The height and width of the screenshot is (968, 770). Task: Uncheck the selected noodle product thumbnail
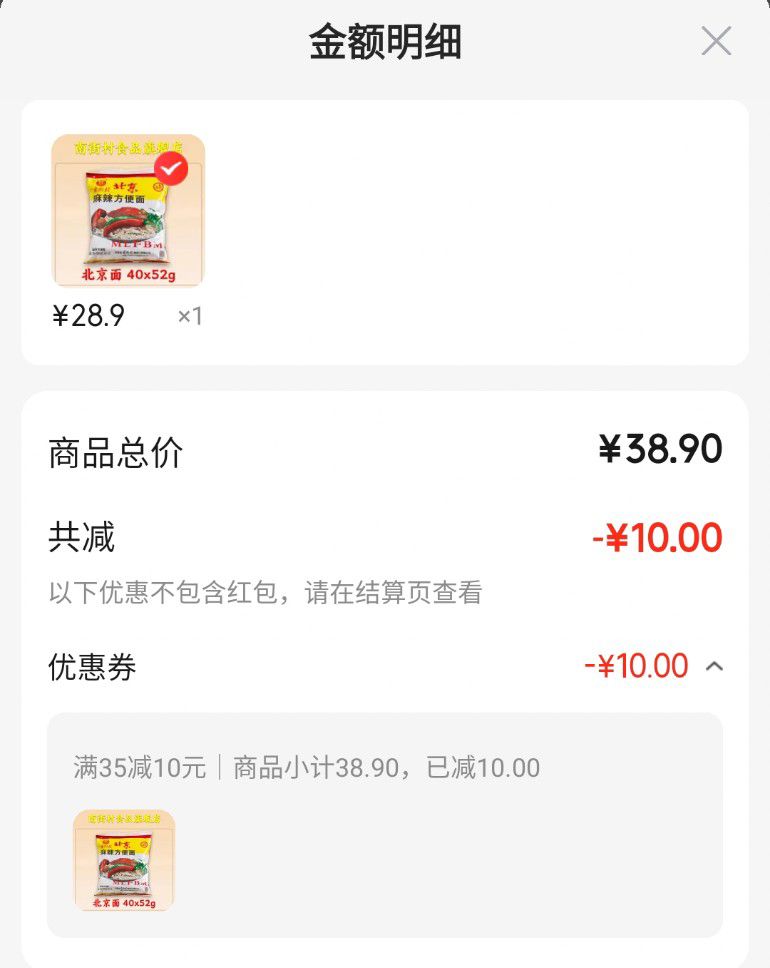tap(171, 168)
